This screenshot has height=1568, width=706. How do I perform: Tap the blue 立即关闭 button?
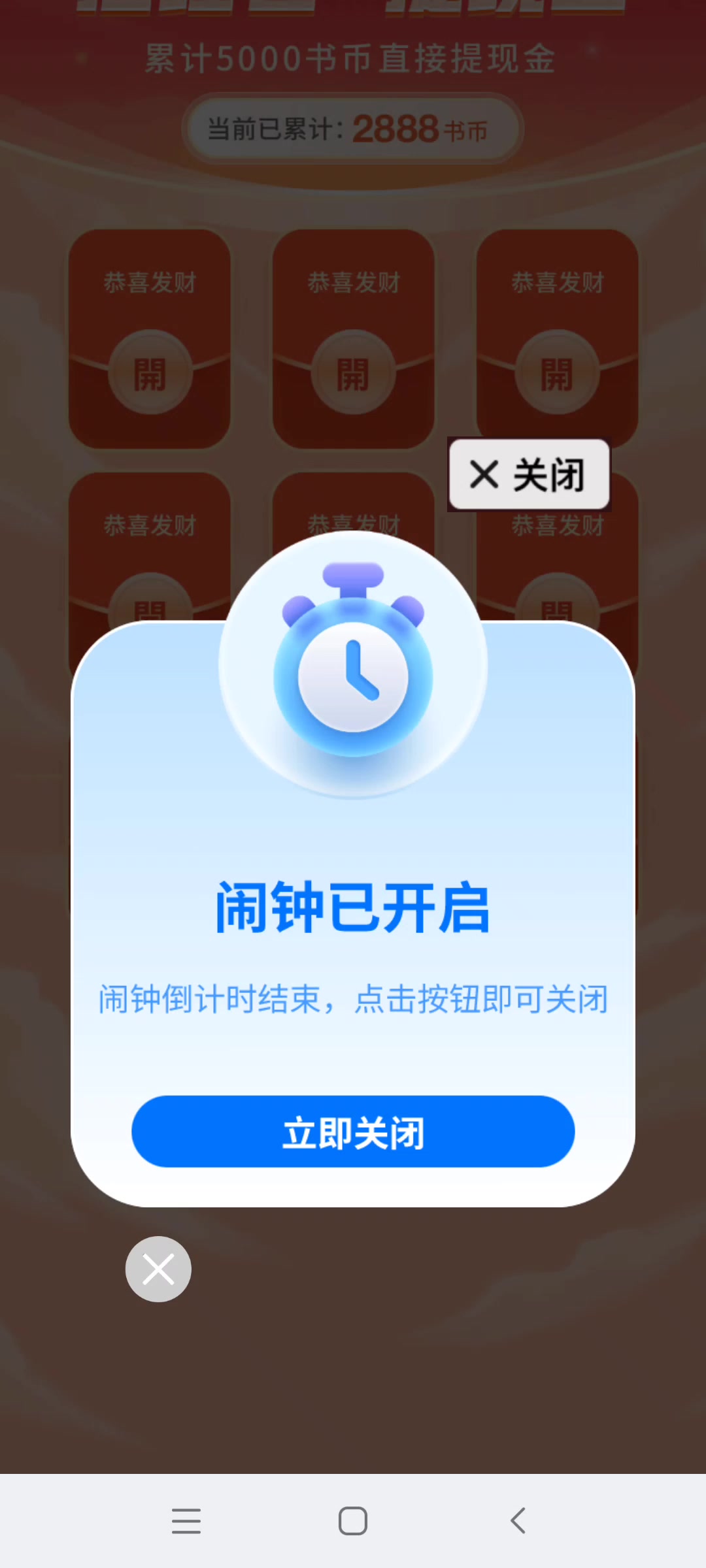point(353,1132)
